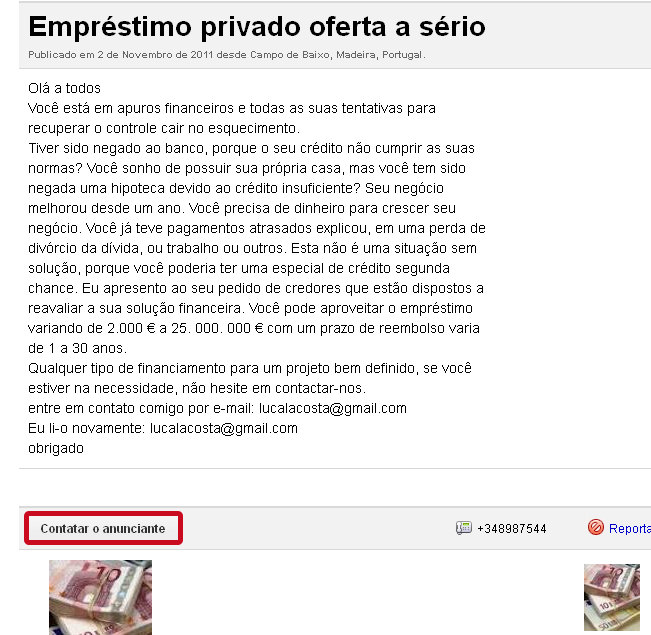This screenshot has width=651, height=635.
Task: Call the phone number +348987544
Action: click(511, 528)
